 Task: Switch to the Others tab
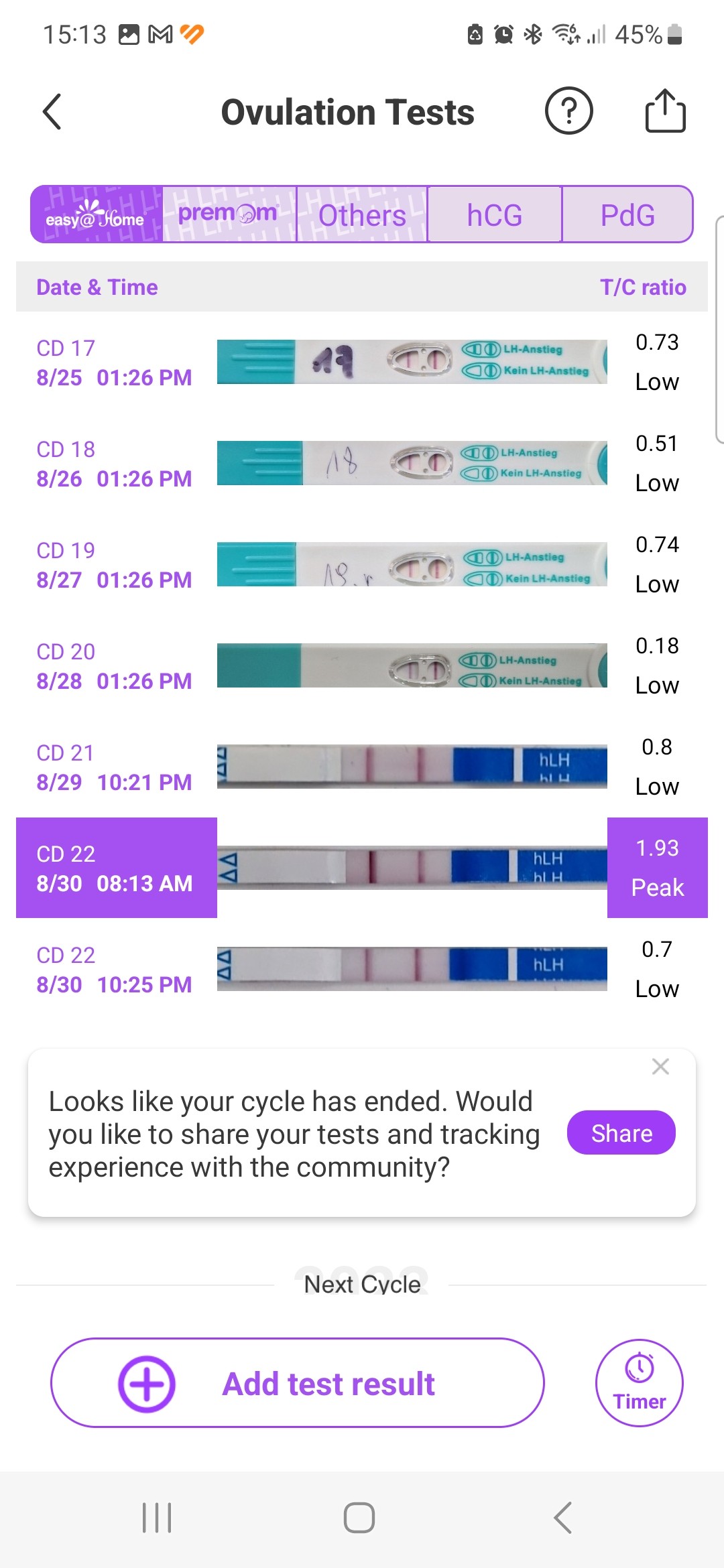[x=362, y=215]
